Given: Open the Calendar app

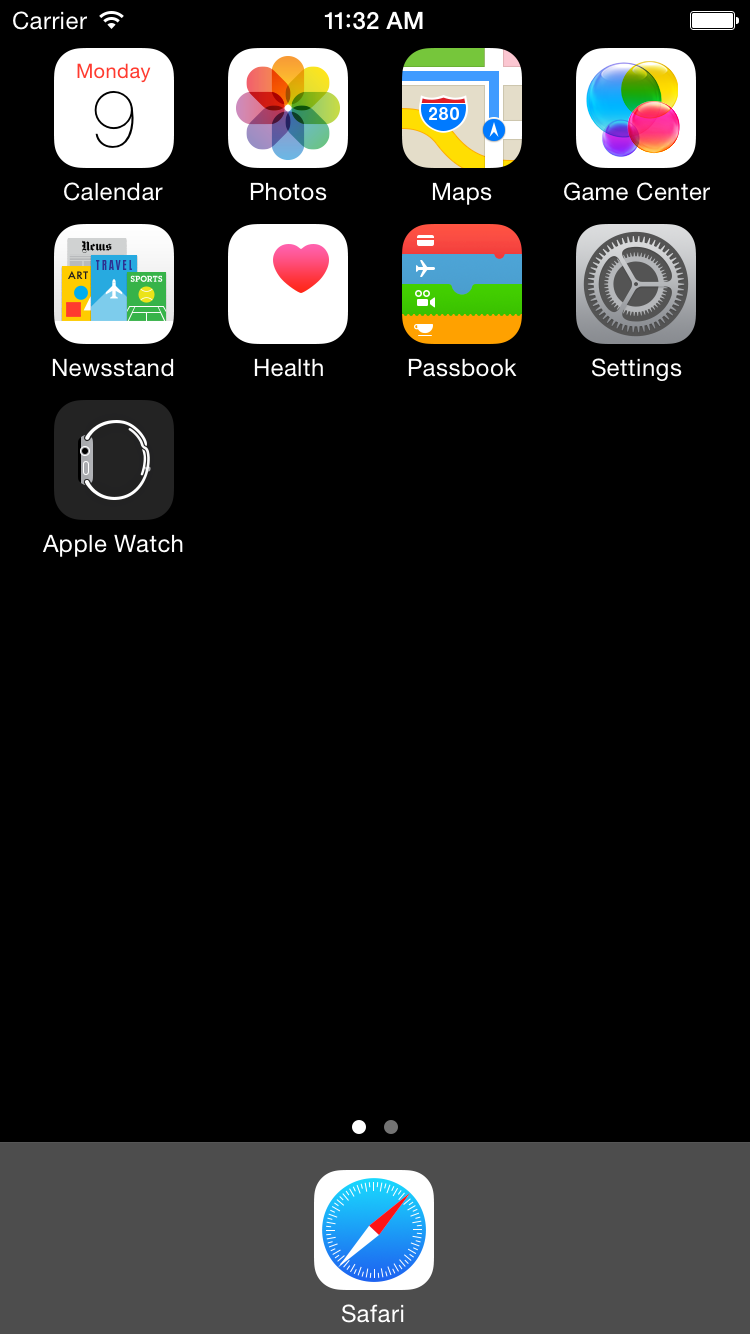Looking at the screenshot, I should 114,108.
